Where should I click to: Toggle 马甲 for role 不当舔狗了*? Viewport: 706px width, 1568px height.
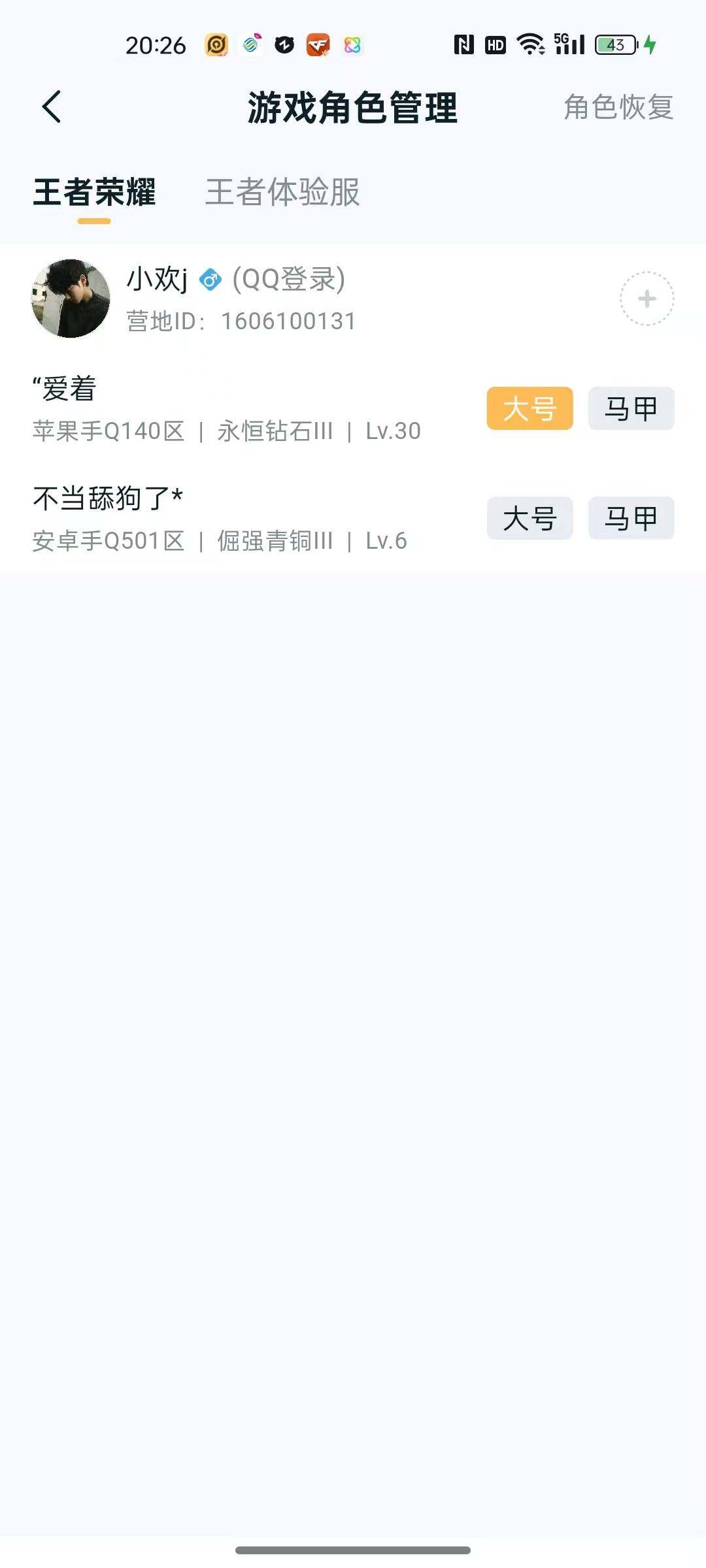tap(630, 518)
